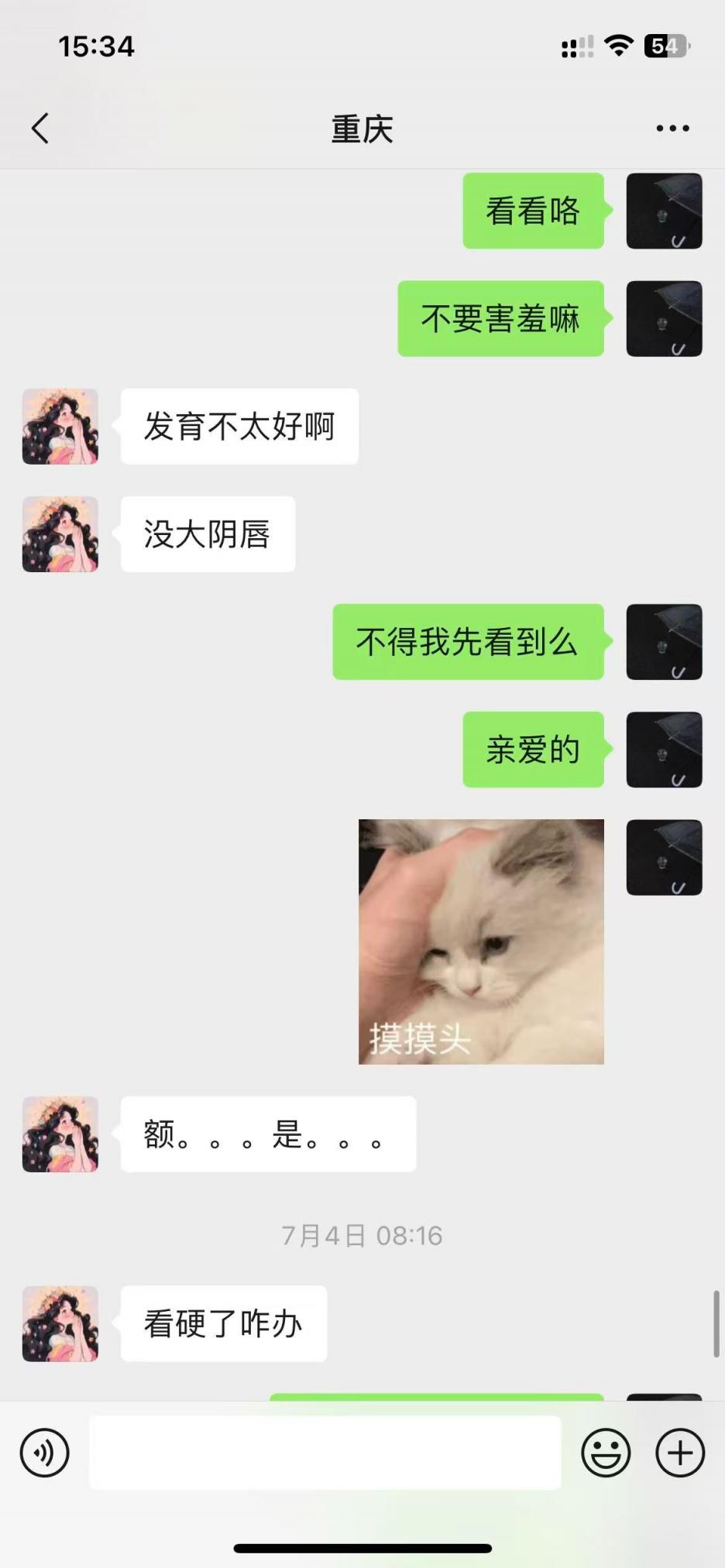The height and width of the screenshot is (1568, 725).
Task: Open the emoji sticker panel
Action: click(x=606, y=1453)
